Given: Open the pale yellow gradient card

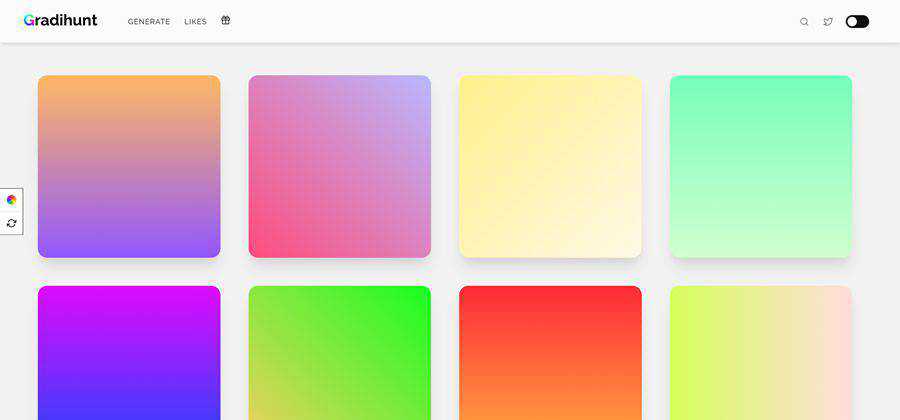Looking at the screenshot, I should 550,166.
